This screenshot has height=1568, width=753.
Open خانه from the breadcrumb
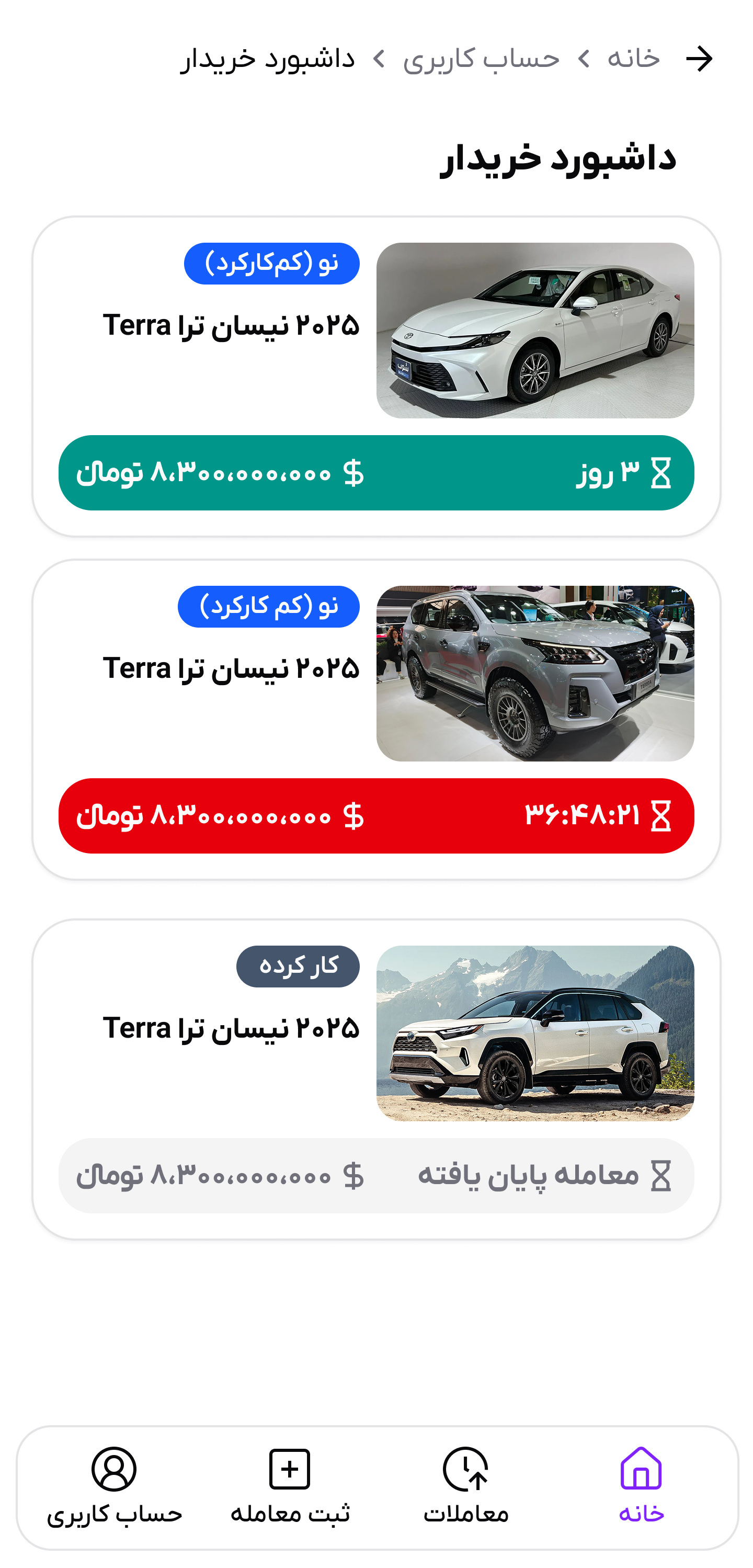(x=633, y=58)
